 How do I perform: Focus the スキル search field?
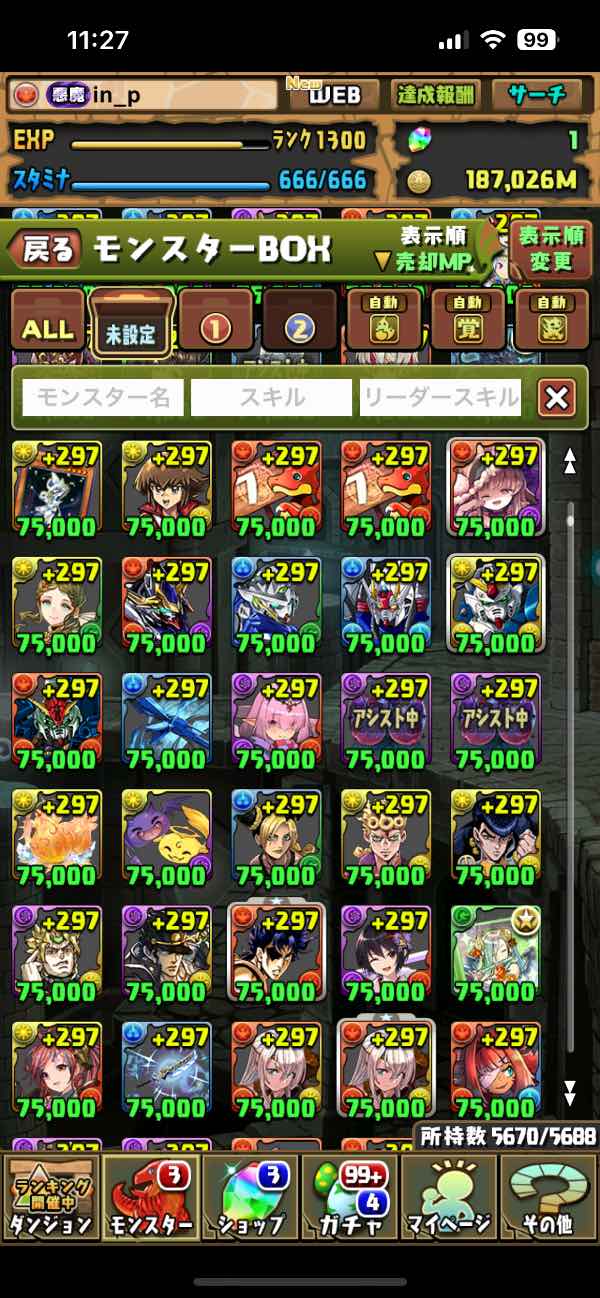[x=271, y=398]
